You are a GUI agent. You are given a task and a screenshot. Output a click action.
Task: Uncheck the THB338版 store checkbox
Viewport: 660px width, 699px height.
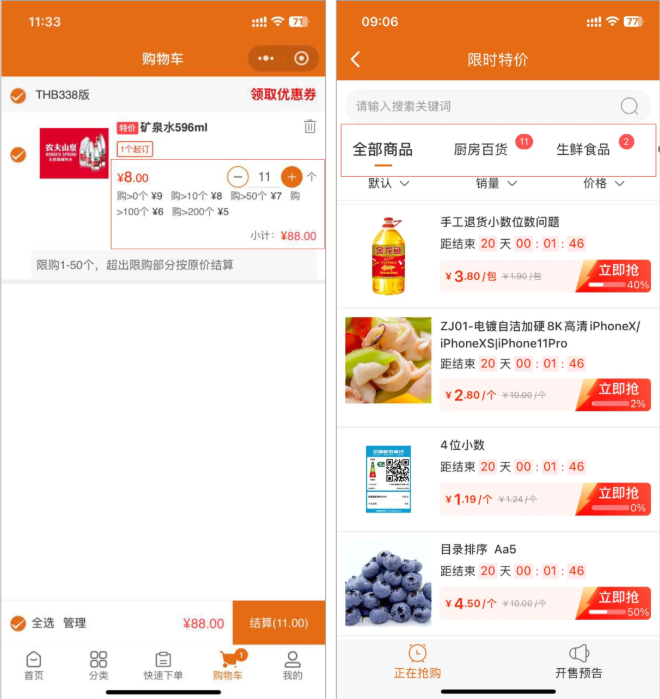[18, 96]
